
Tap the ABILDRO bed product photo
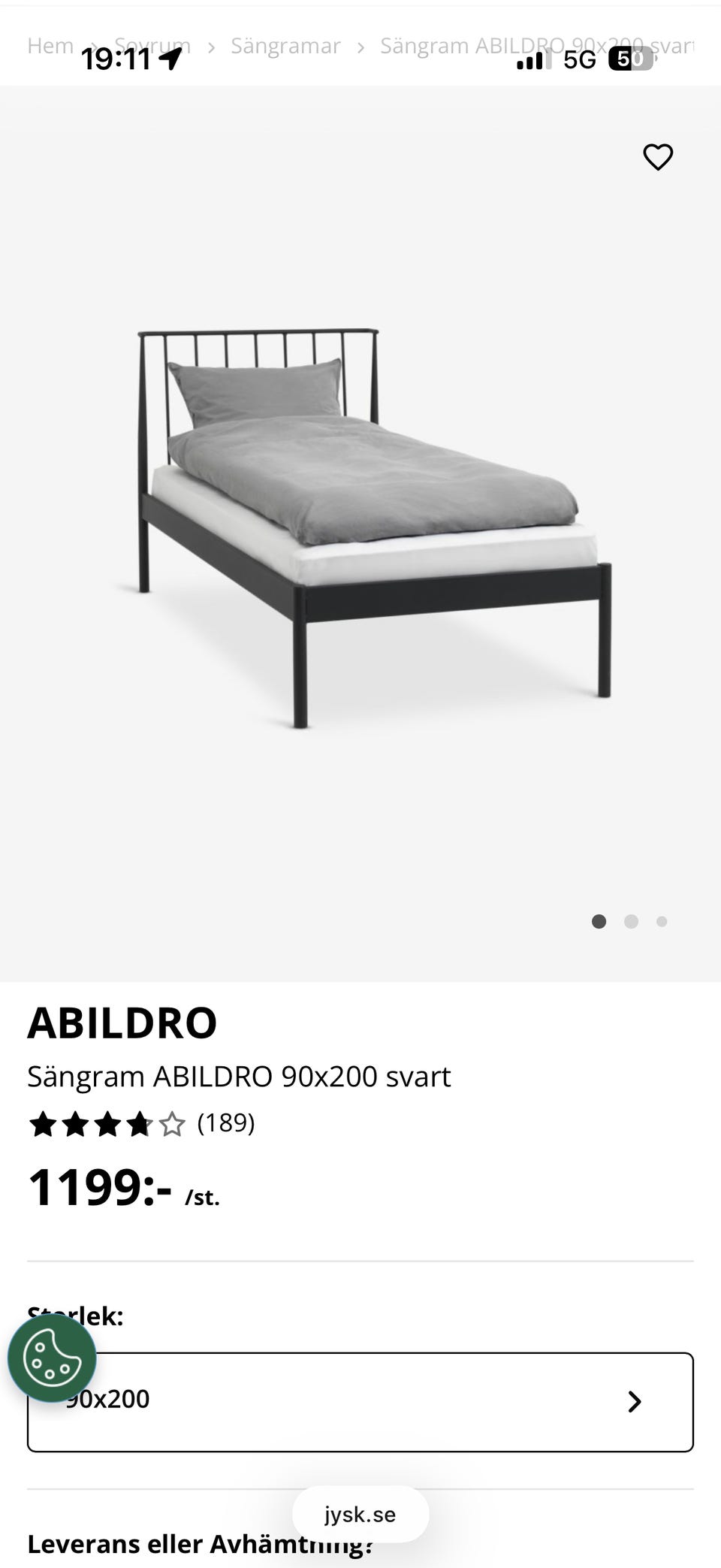[x=368, y=526]
